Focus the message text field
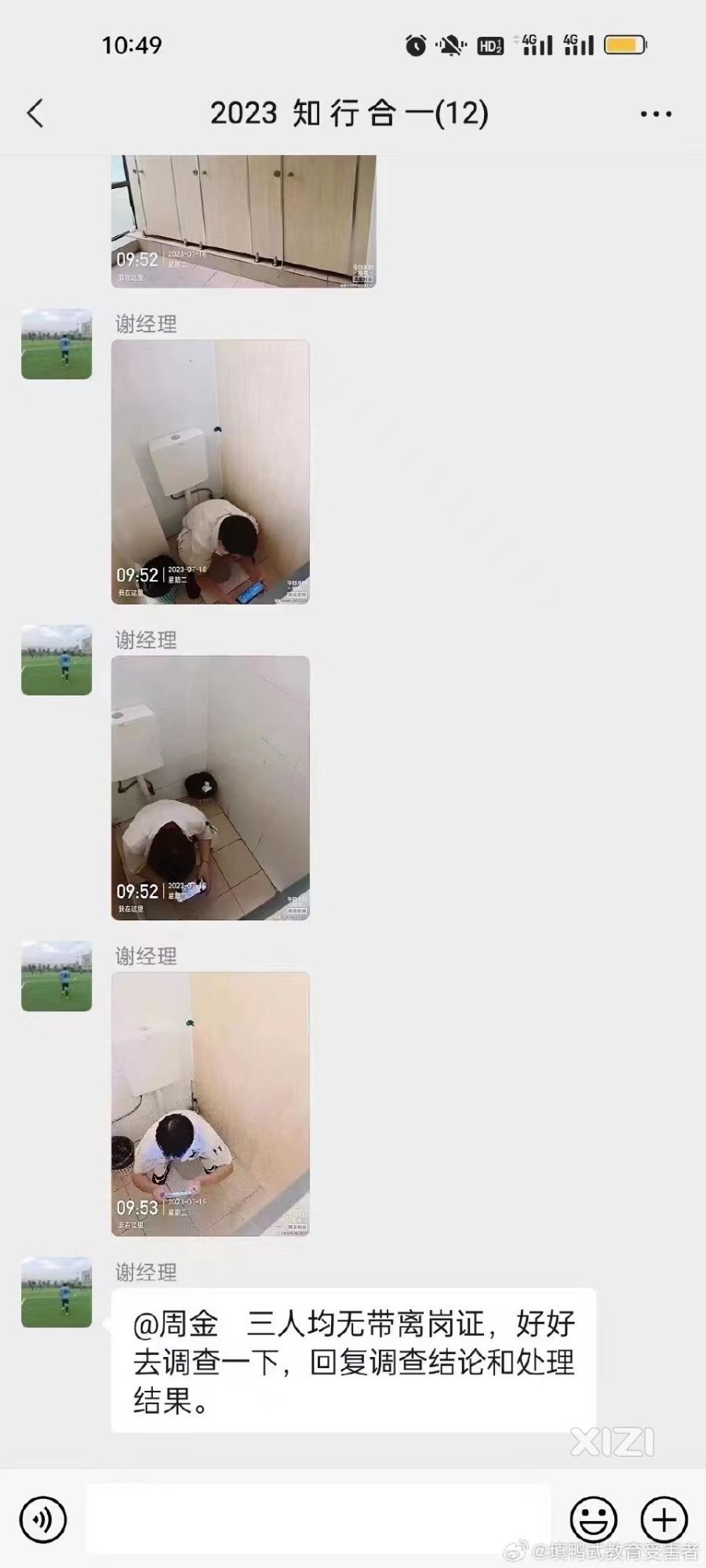The height and width of the screenshot is (1568, 706). (318, 1519)
